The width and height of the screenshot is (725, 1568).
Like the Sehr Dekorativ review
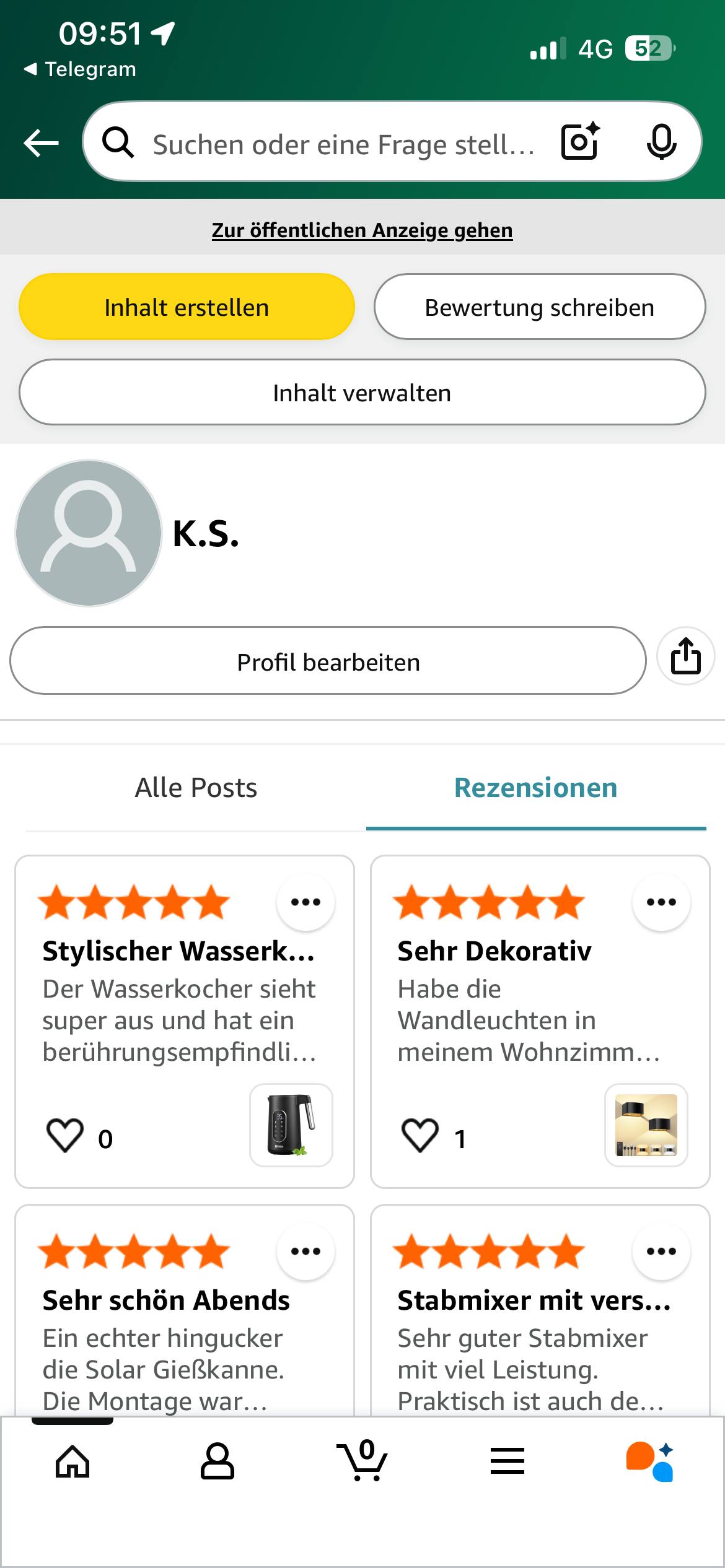click(420, 1135)
